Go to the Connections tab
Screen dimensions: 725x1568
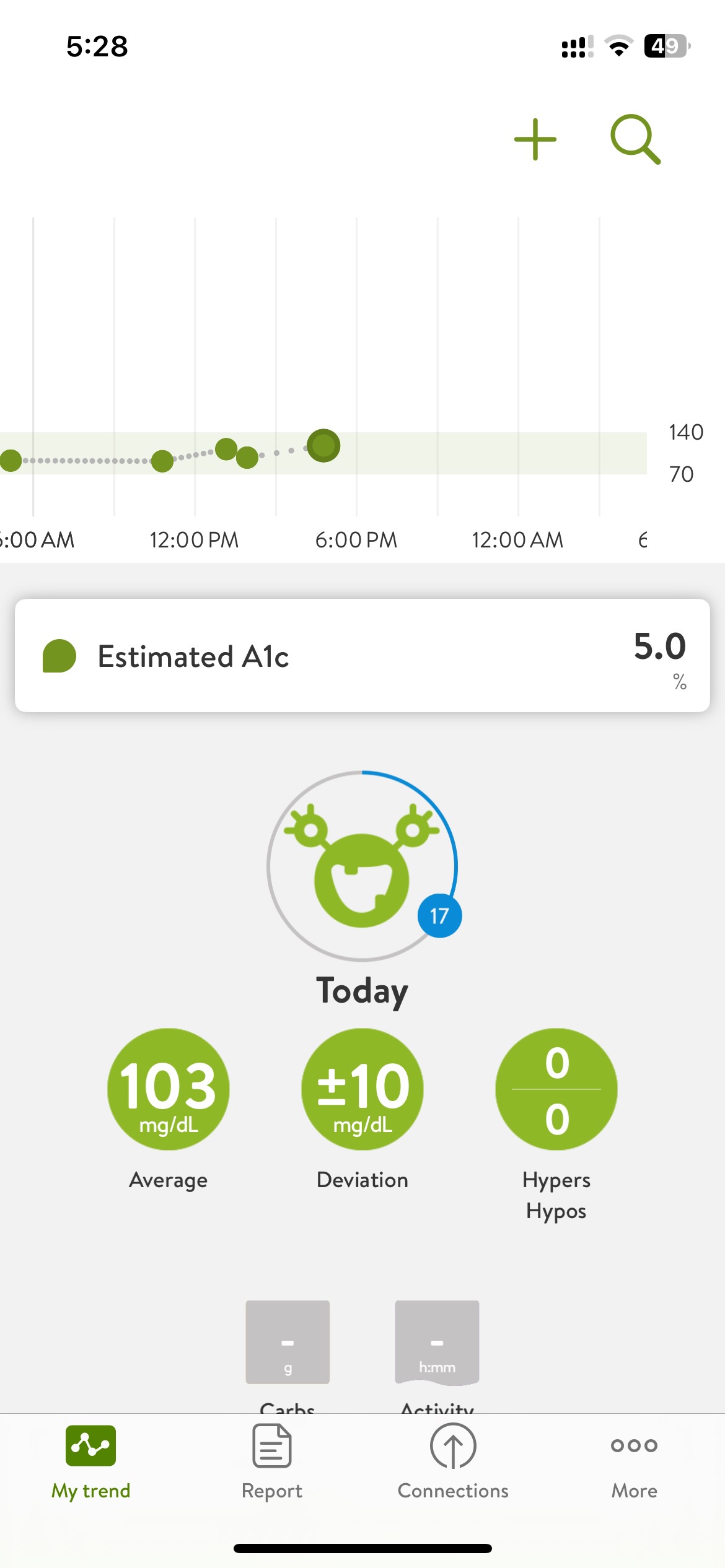pyautogui.click(x=453, y=1461)
